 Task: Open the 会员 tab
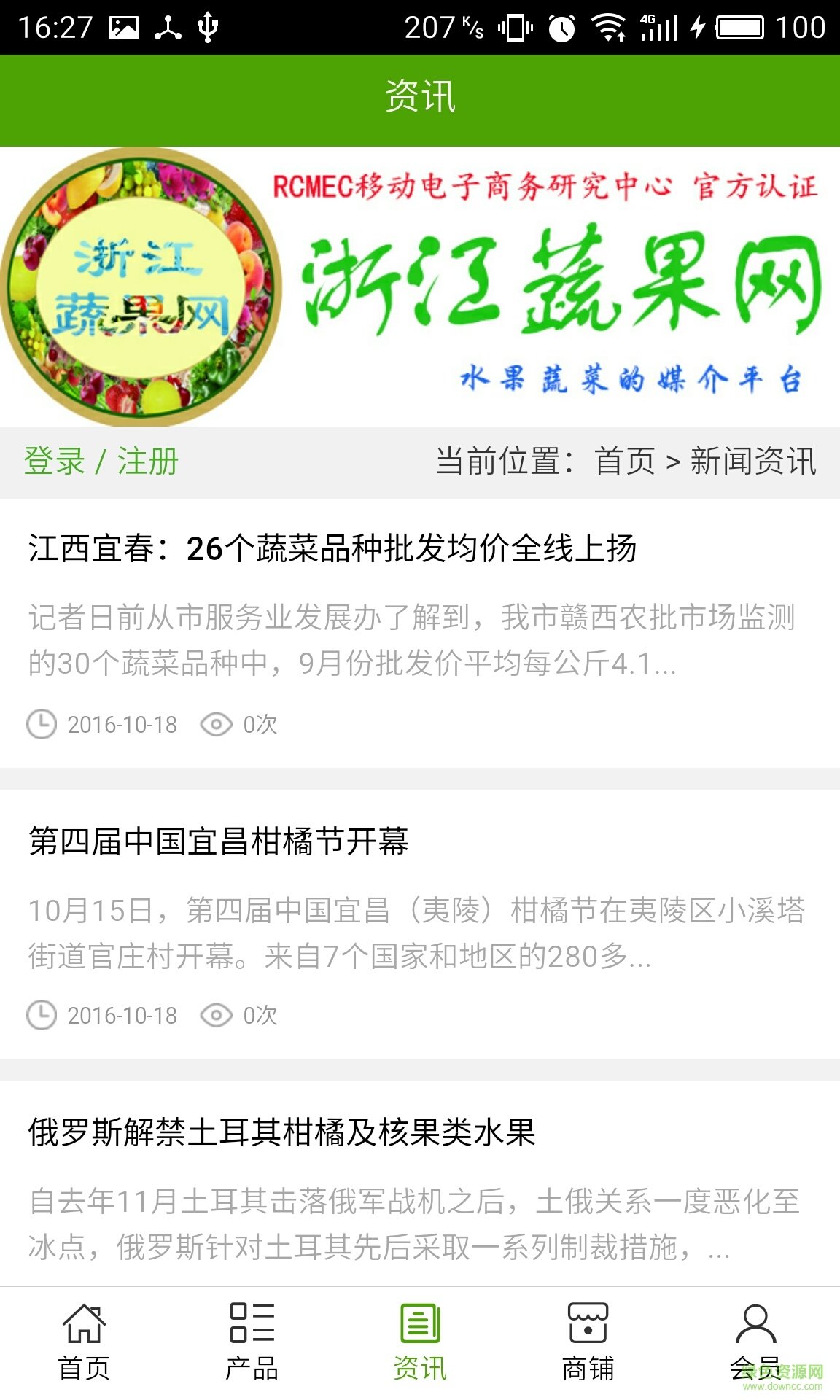coord(755,1342)
